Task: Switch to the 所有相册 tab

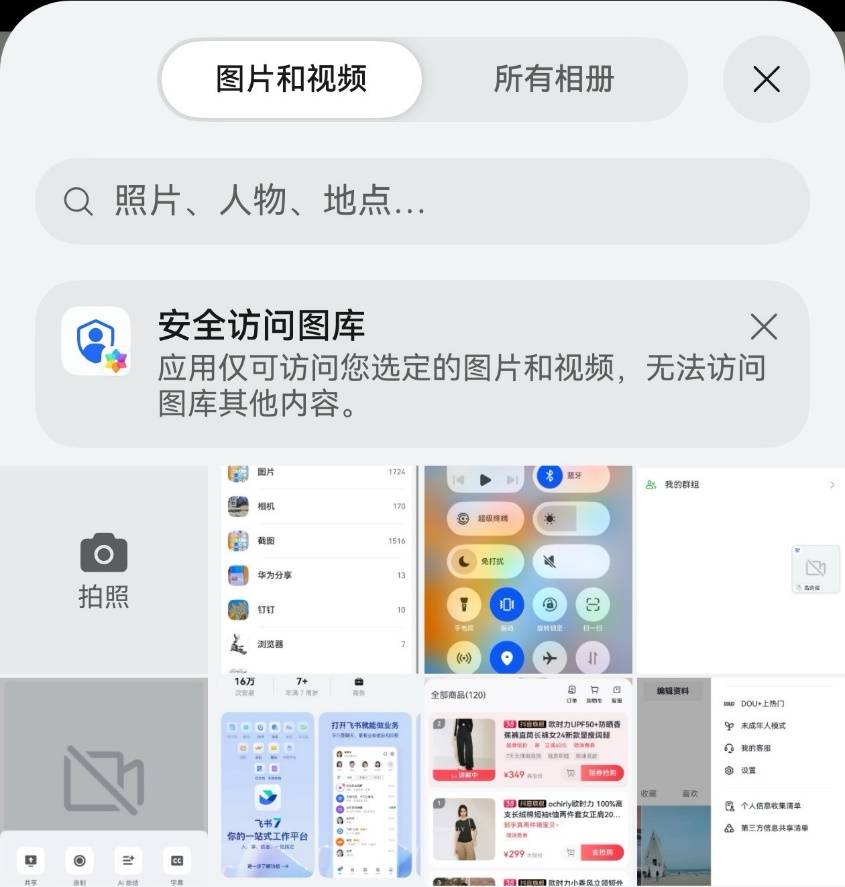Action: tap(553, 80)
